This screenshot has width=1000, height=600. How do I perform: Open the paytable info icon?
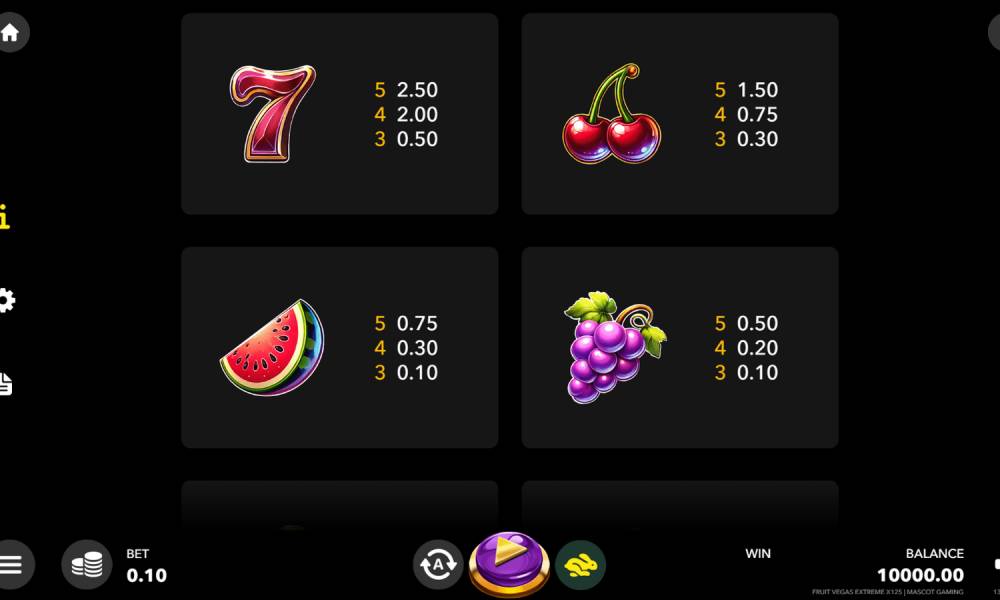(x=5, y=218)
